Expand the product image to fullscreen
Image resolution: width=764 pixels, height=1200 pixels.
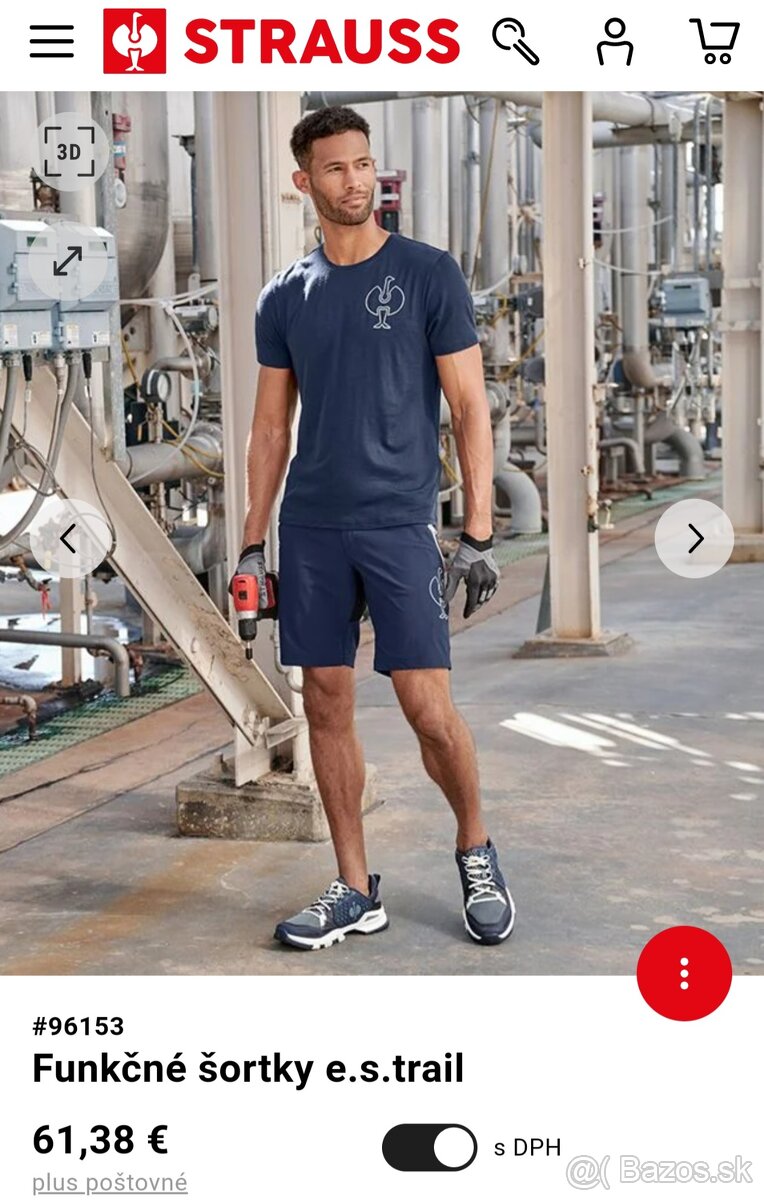point(68,261)
